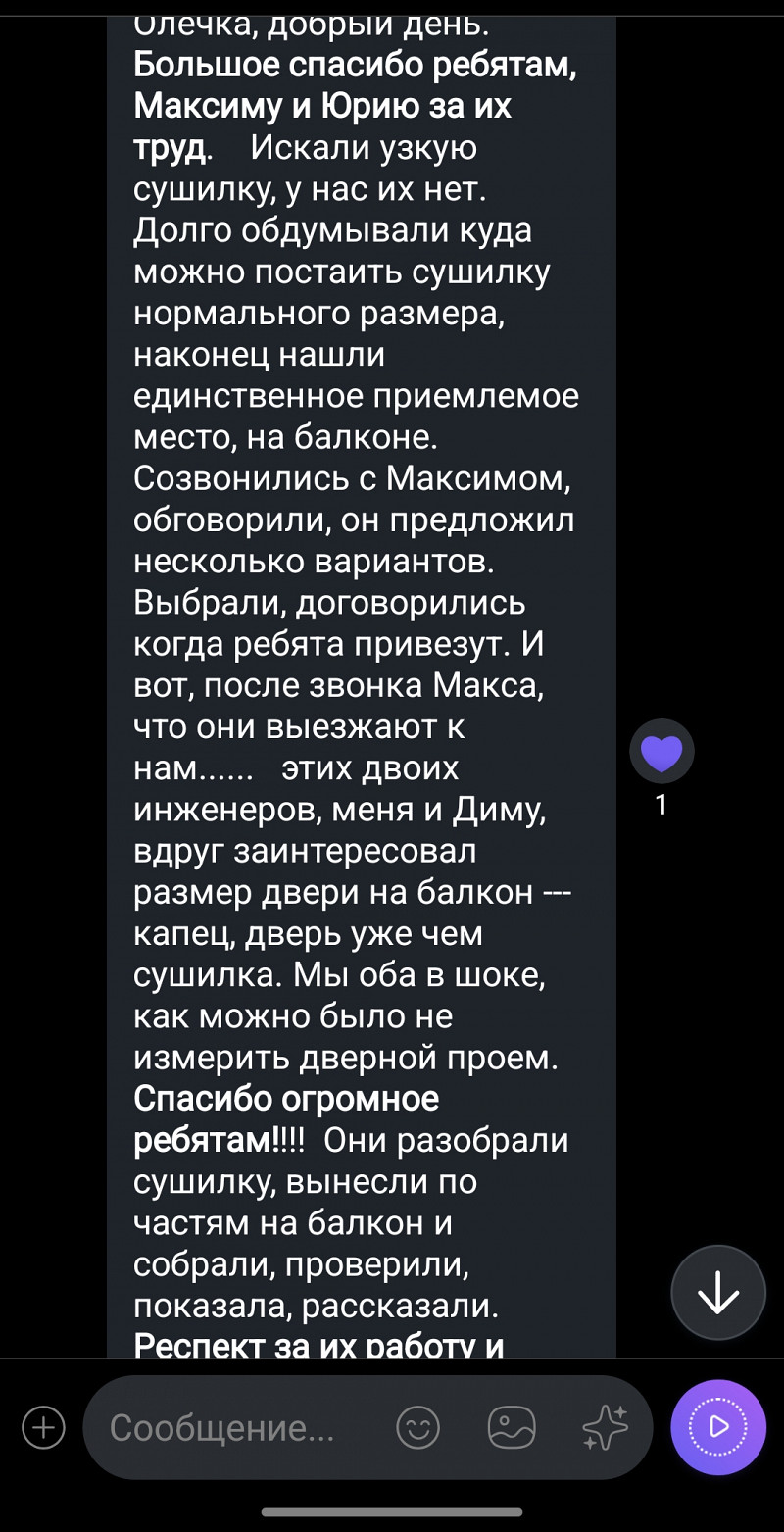Jump to the latest messages with the down arrow

click(718, 1292)
